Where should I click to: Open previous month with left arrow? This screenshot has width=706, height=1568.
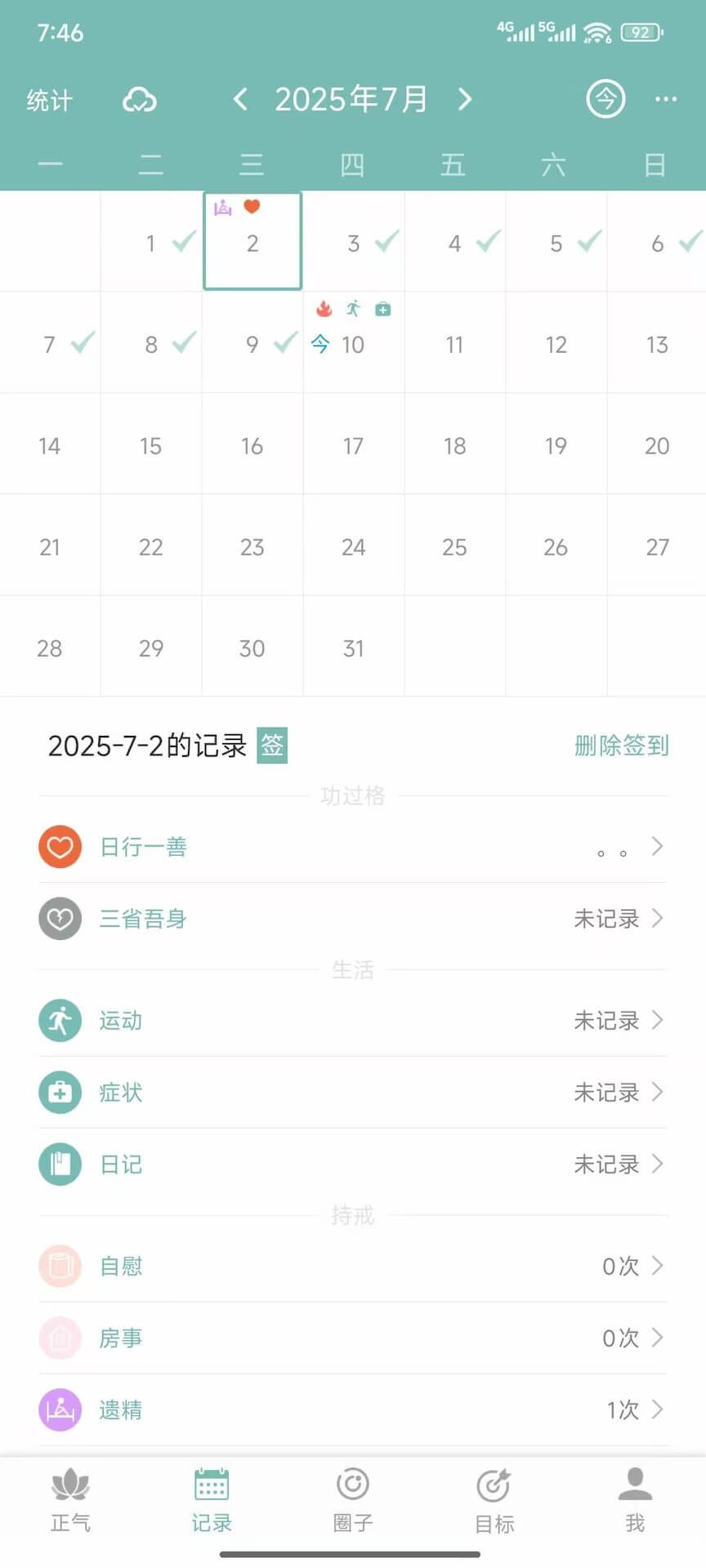point(240,99)
